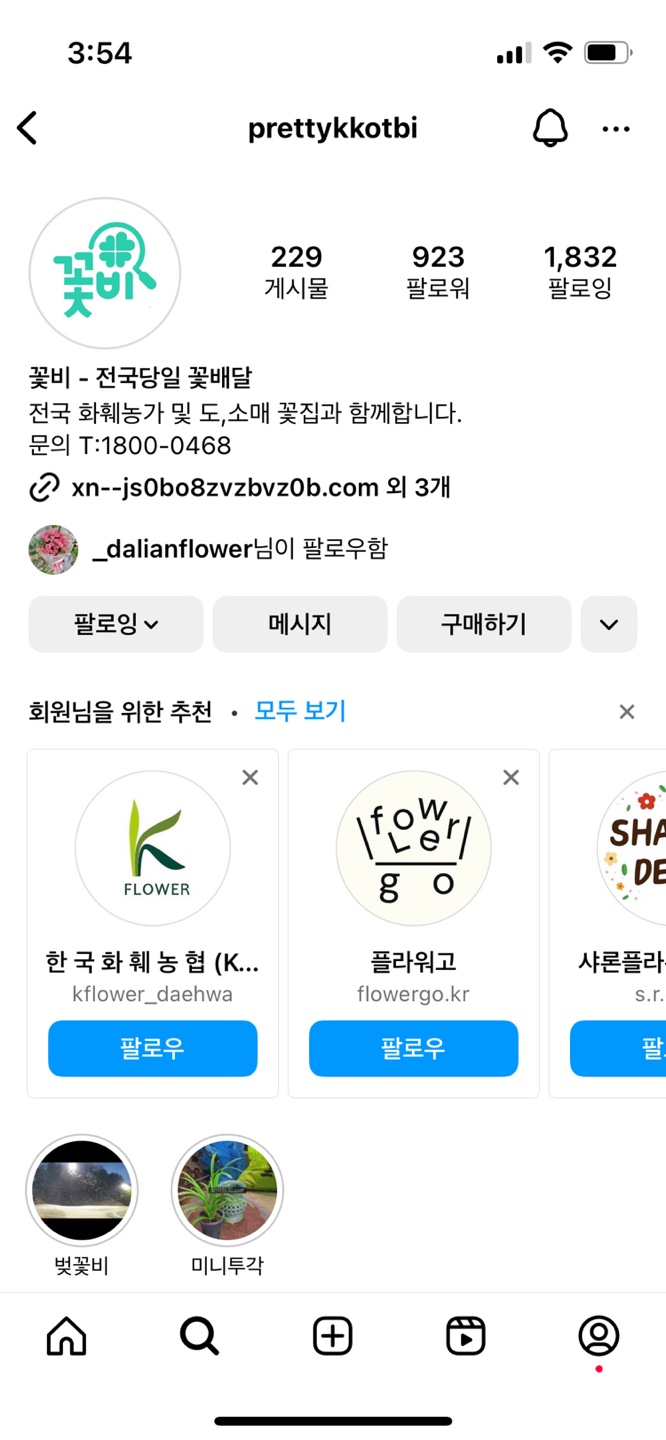Expand the 팔로잉 following dropdown
Screen dimensions: 666x1440
pos(116,624)
